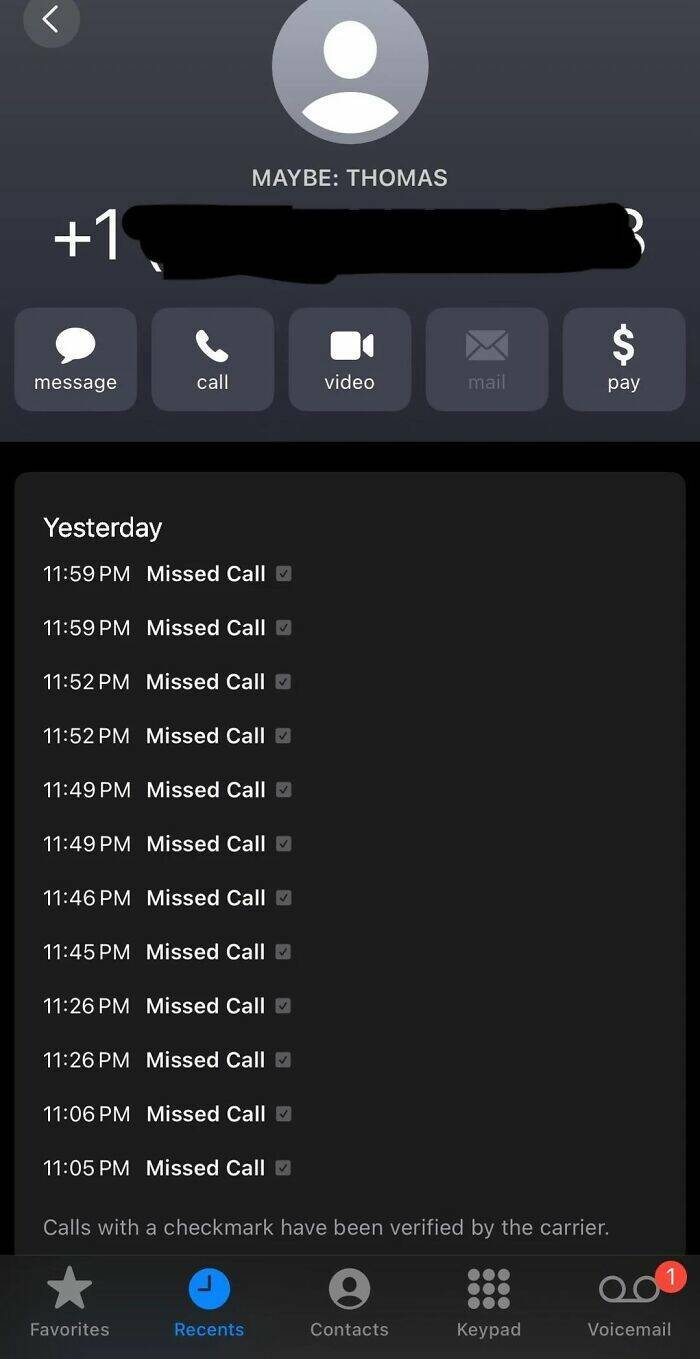700x1359 pixels.
Task: Switch to the Favorites tab
Action: (x=69, y=1302)
